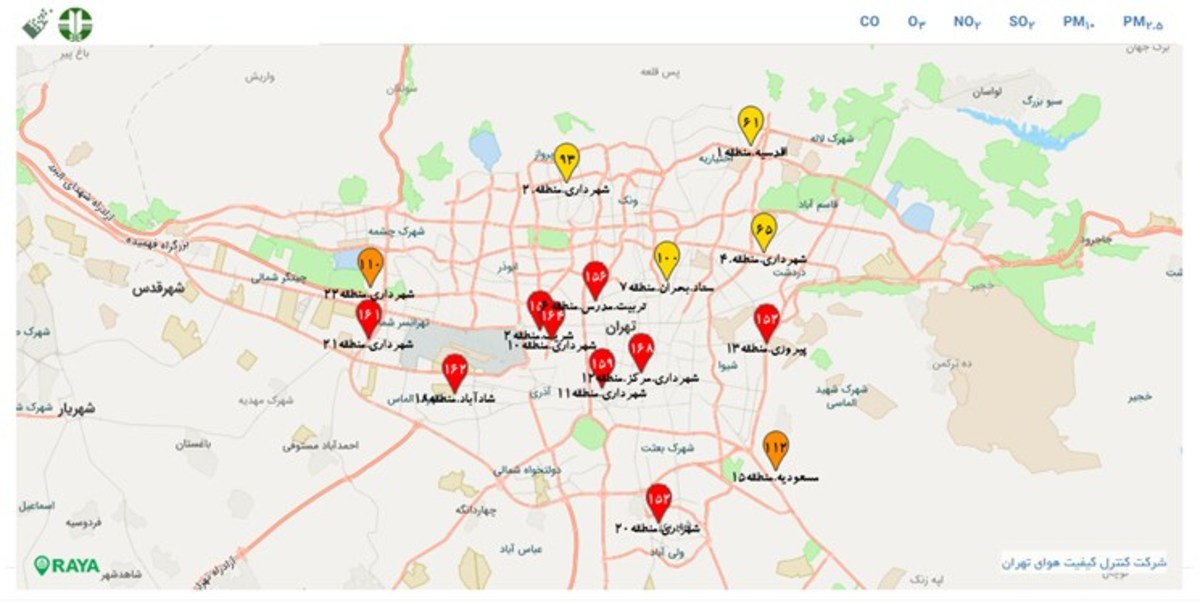Viewport: 1200px width, 604px height.
Task: Open the 162 marker at شادآباد منطقه ۱۸
Action: pyautogui.click(x=455, y=371)
